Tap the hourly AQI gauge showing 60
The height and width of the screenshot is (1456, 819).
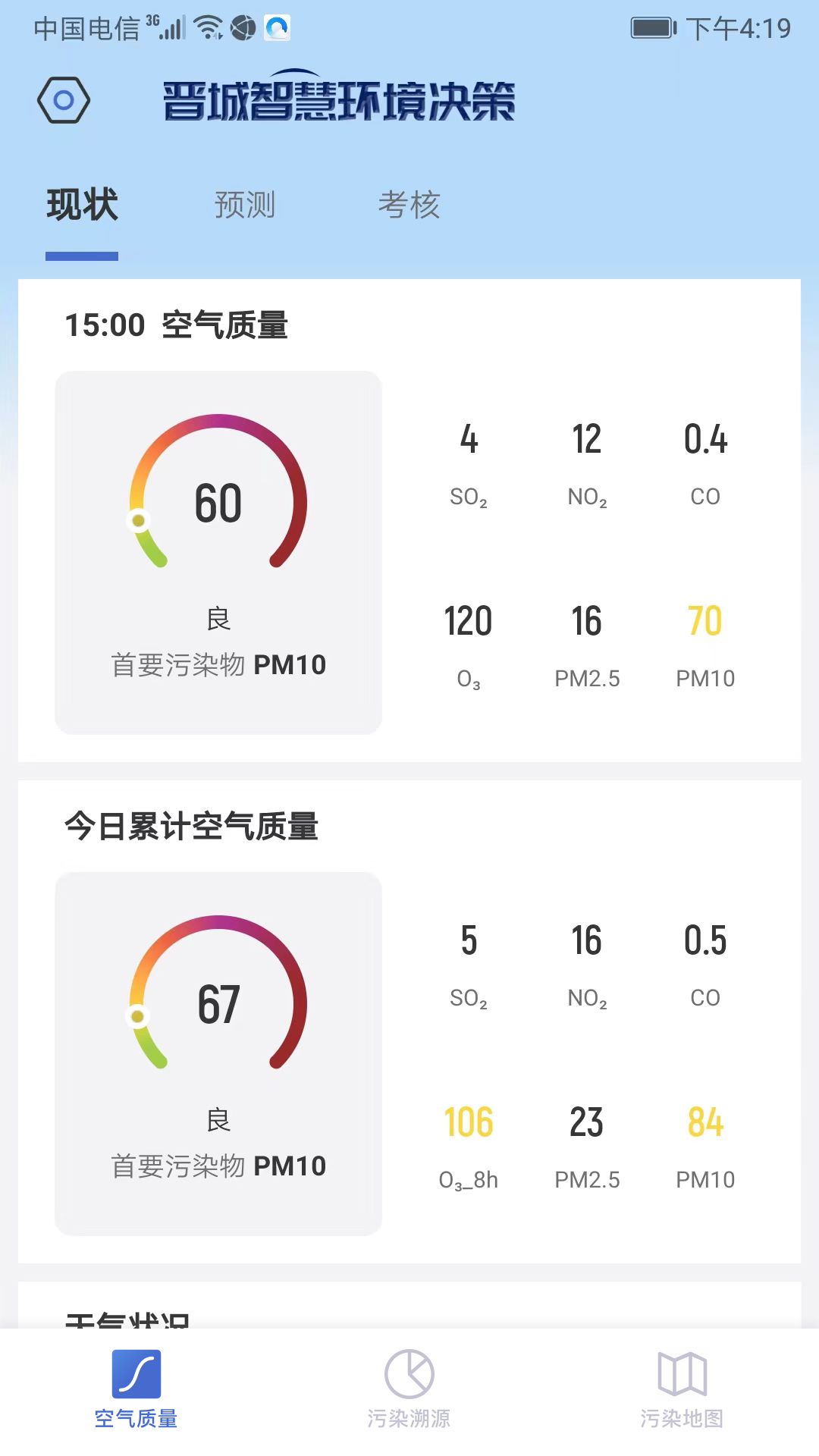click(x=219, y=500)
